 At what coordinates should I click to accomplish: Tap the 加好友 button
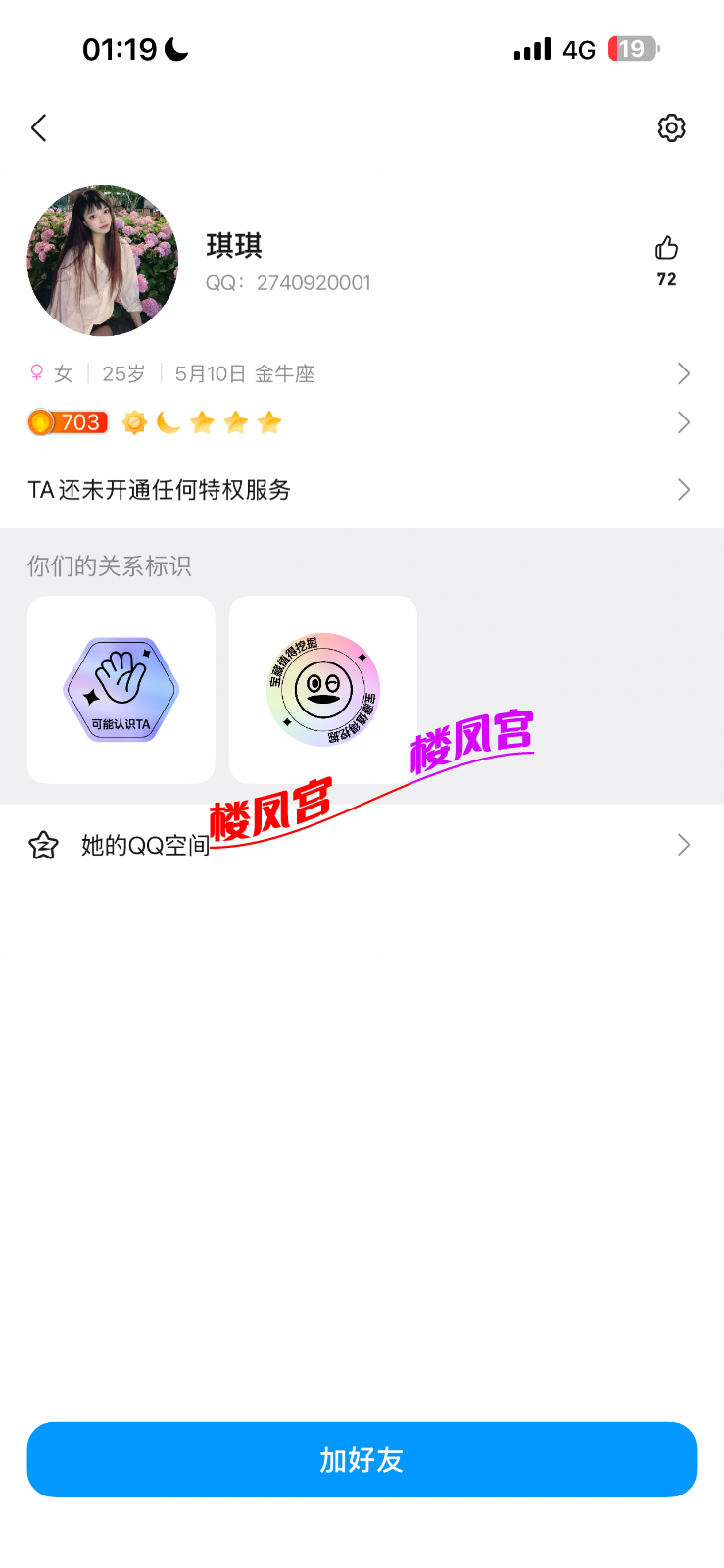click(362, 1459)
